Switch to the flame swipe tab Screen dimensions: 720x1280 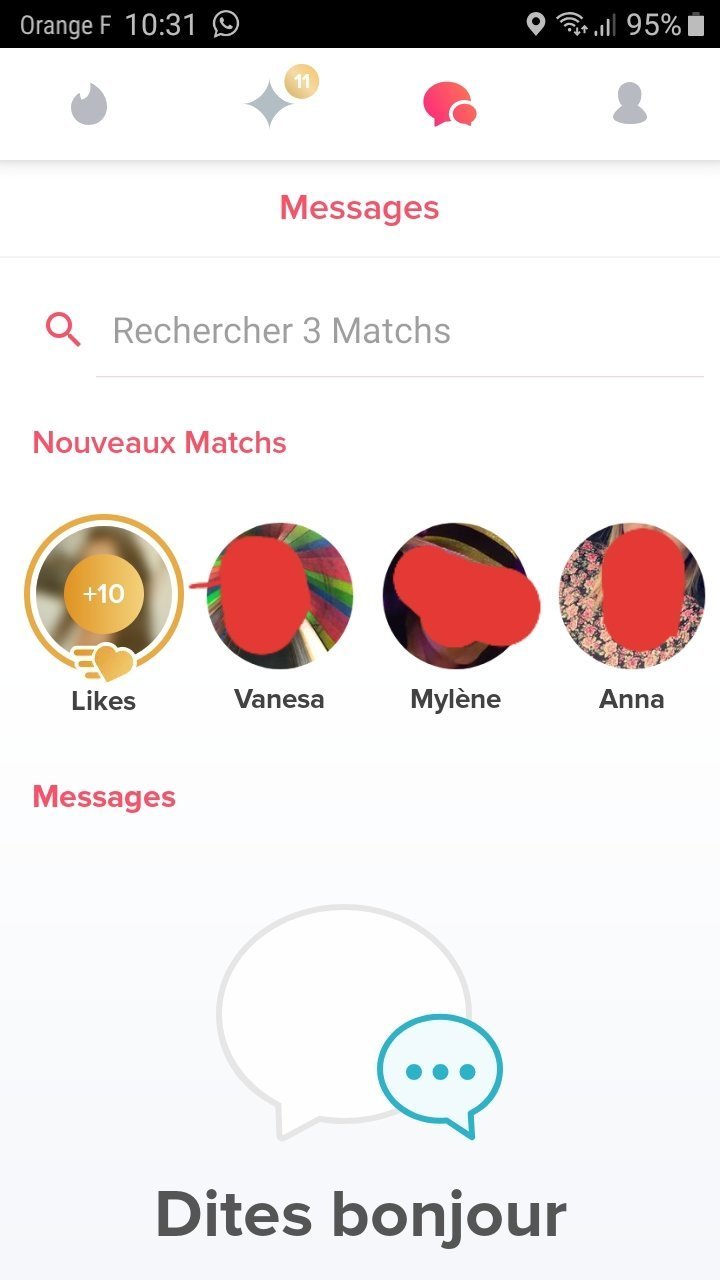pos(89,104)
